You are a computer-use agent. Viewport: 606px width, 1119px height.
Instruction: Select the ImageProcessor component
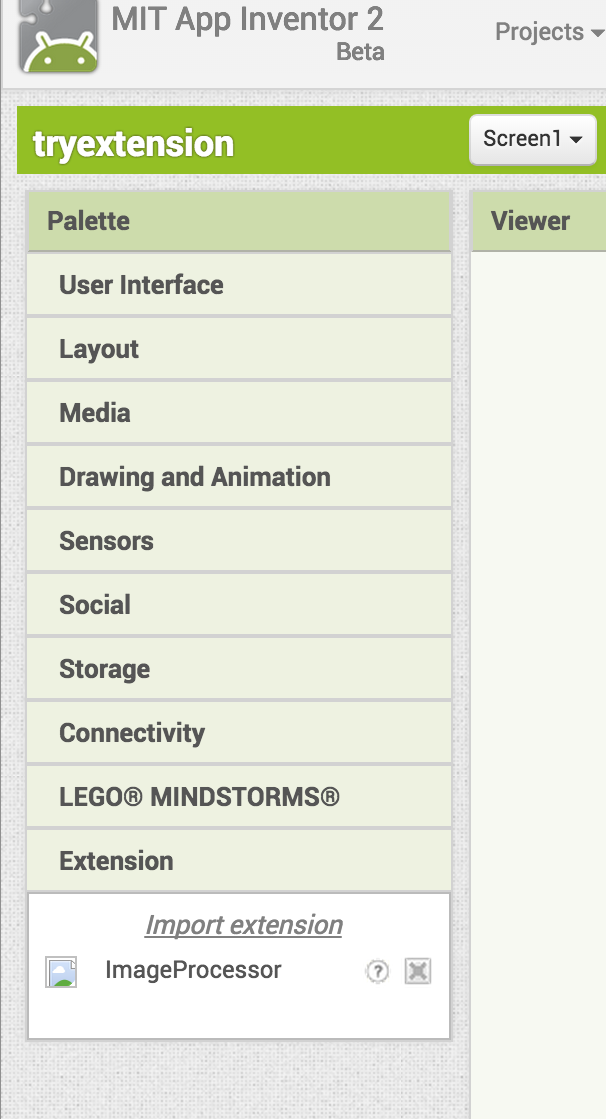pyautogui.click(x=193, y=970)
